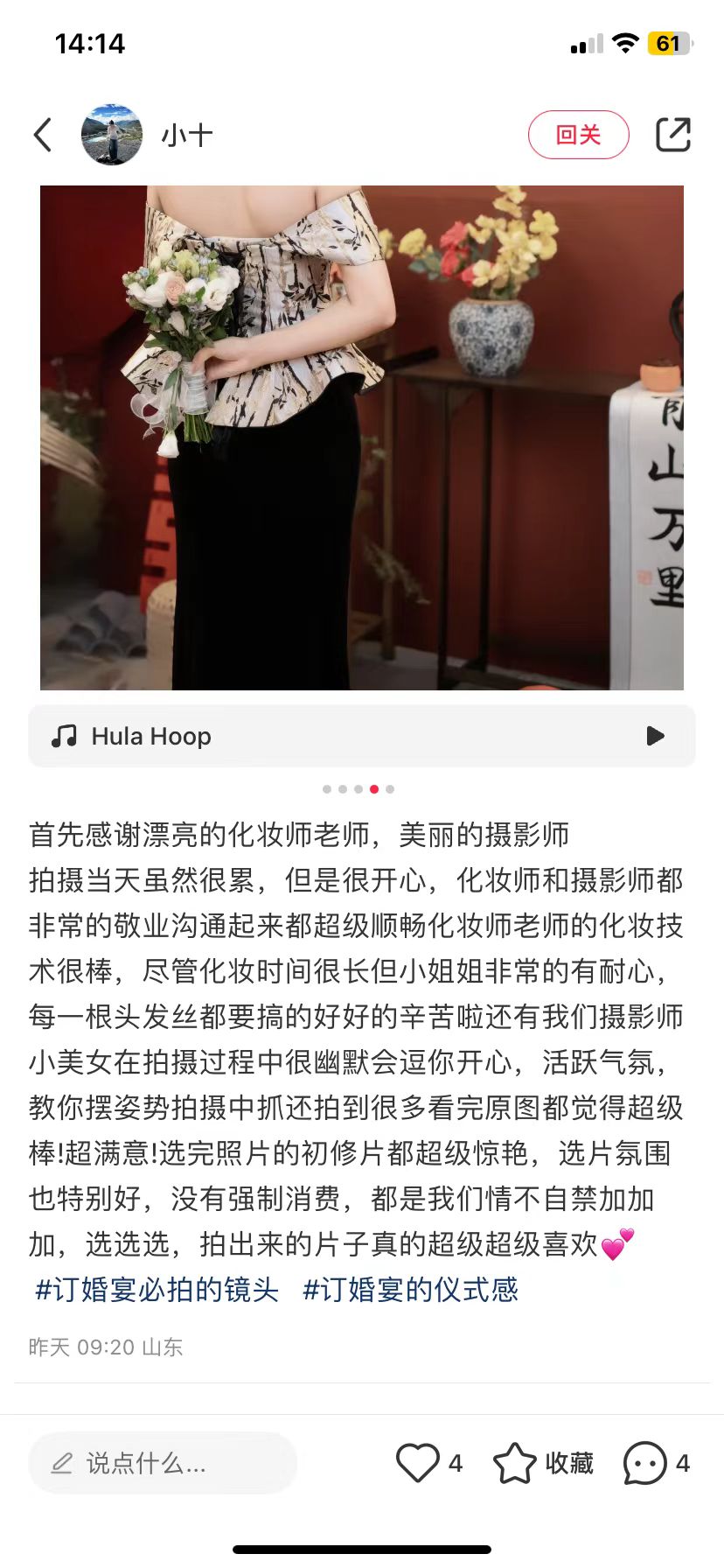Go back using the back arrow
This screenshot has width=724, height=1568.
[43, 135]
